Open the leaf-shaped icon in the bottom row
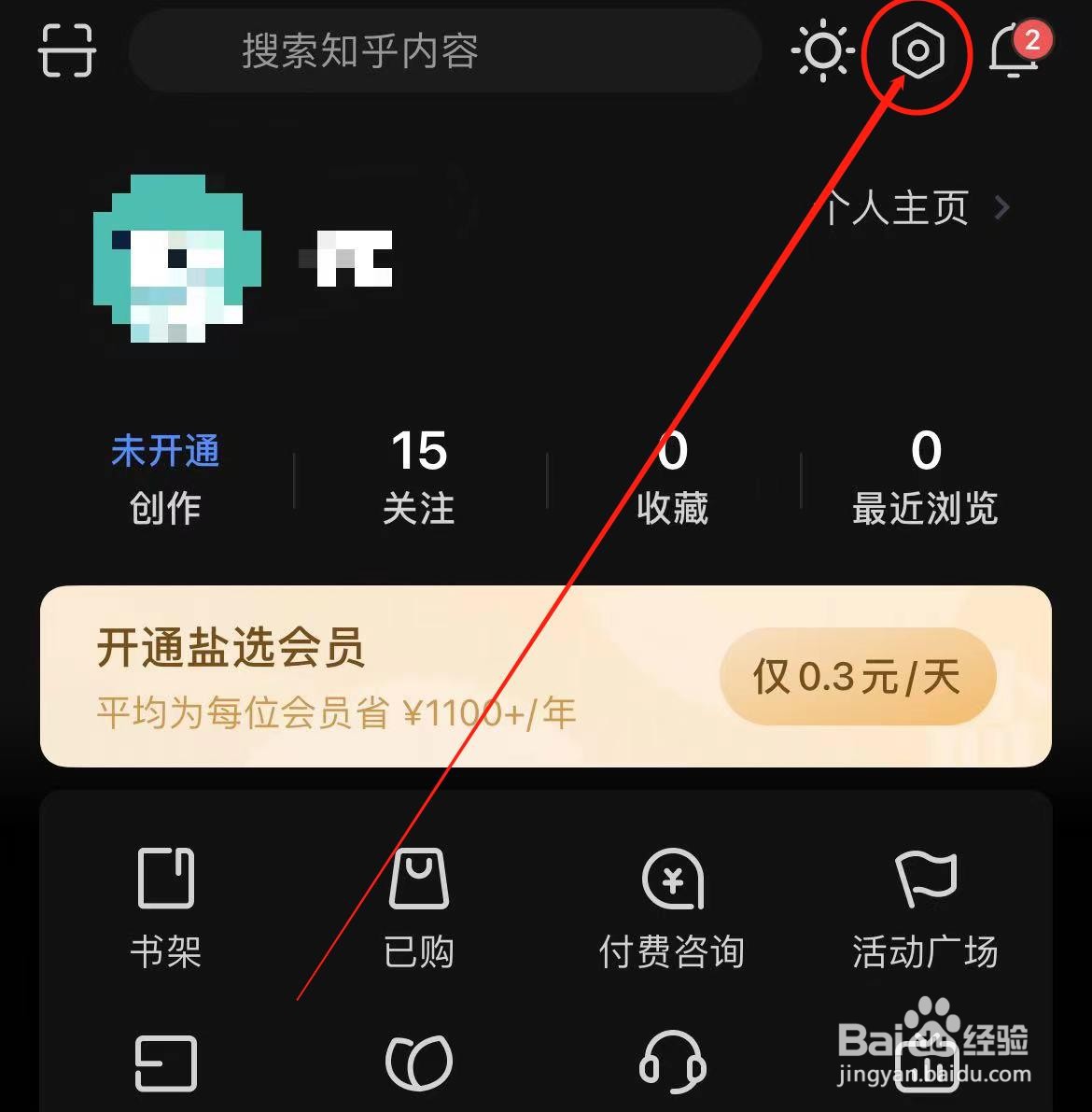Image resolution: width=1092 pixels, height=1112 pixels. [x=419, y=1060]
